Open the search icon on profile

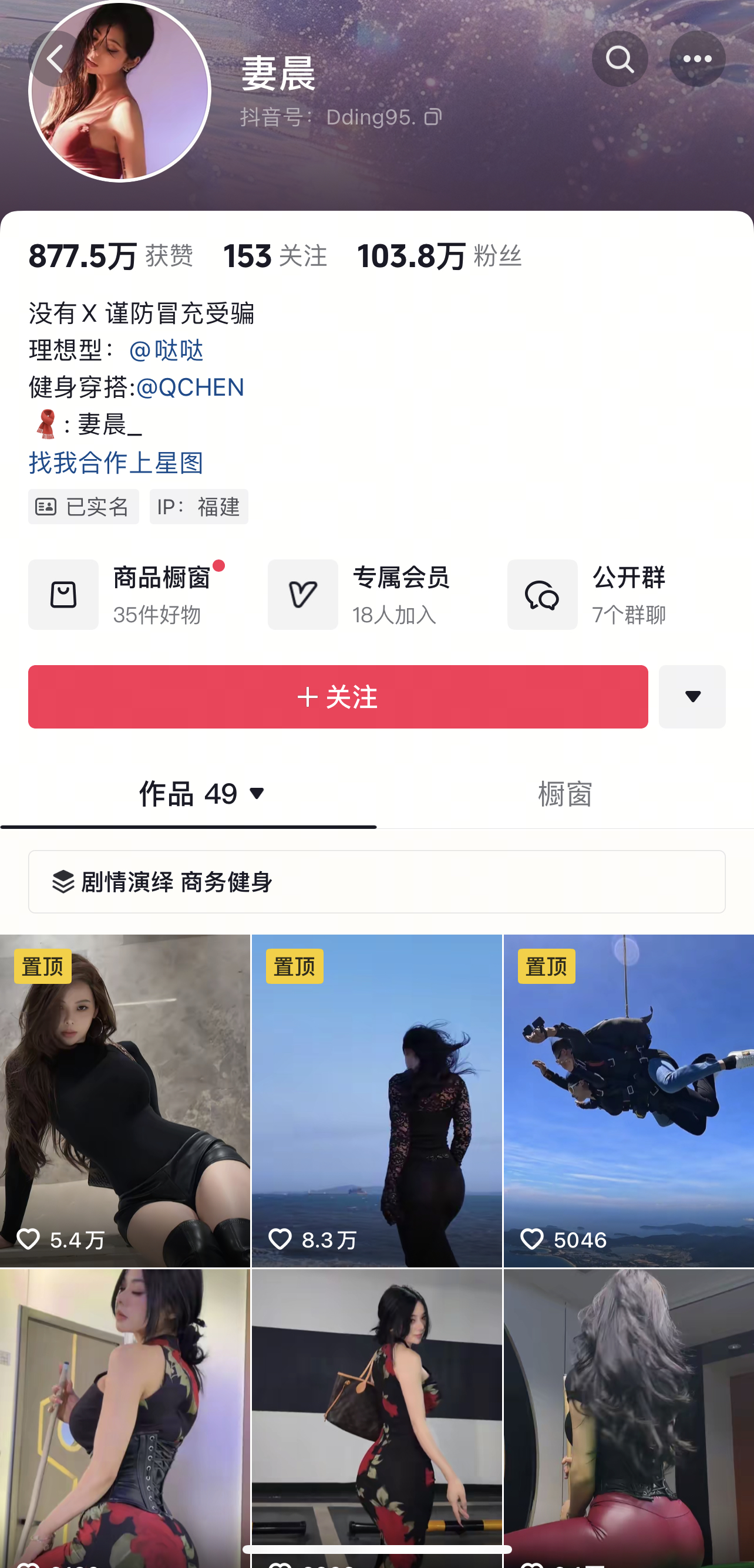click(x=620, y=59)
